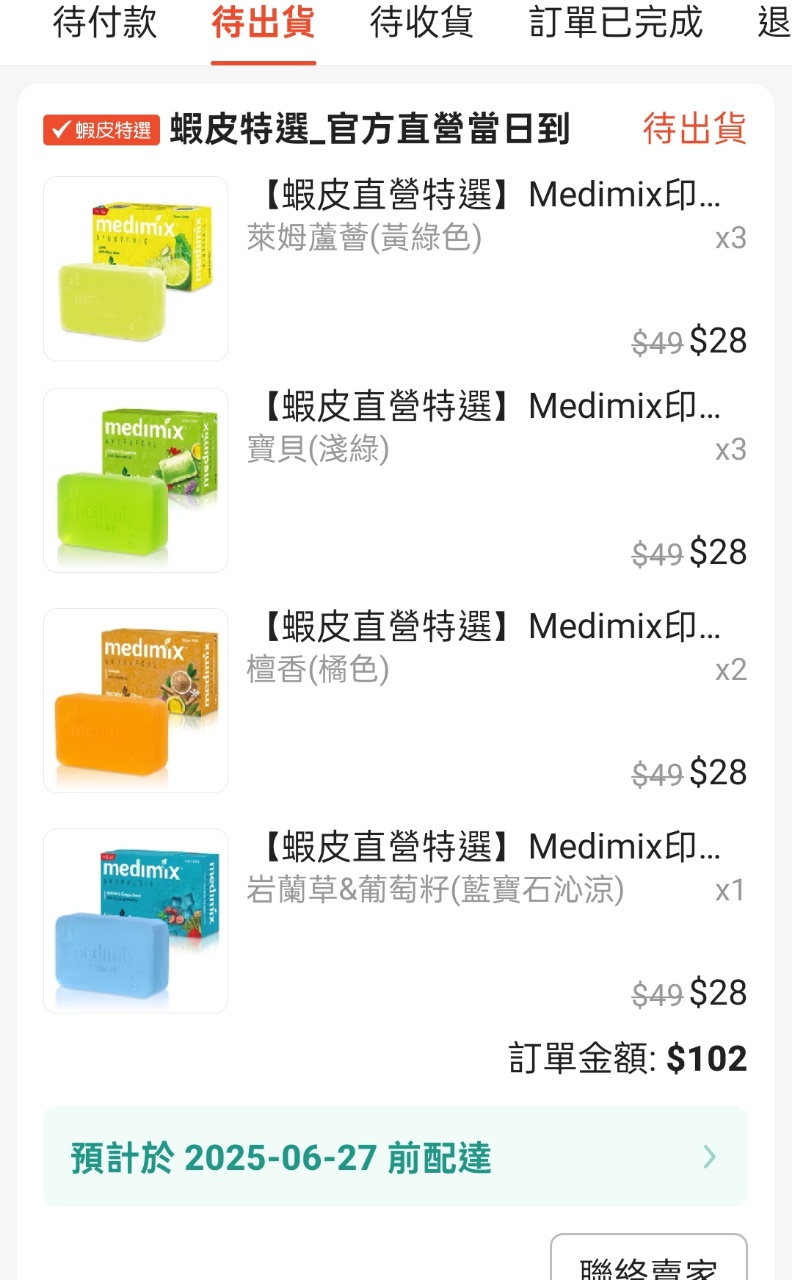
Task: Expand the 預計於 2025-06-27 前配達 delivery banner
Action: 395,1157
